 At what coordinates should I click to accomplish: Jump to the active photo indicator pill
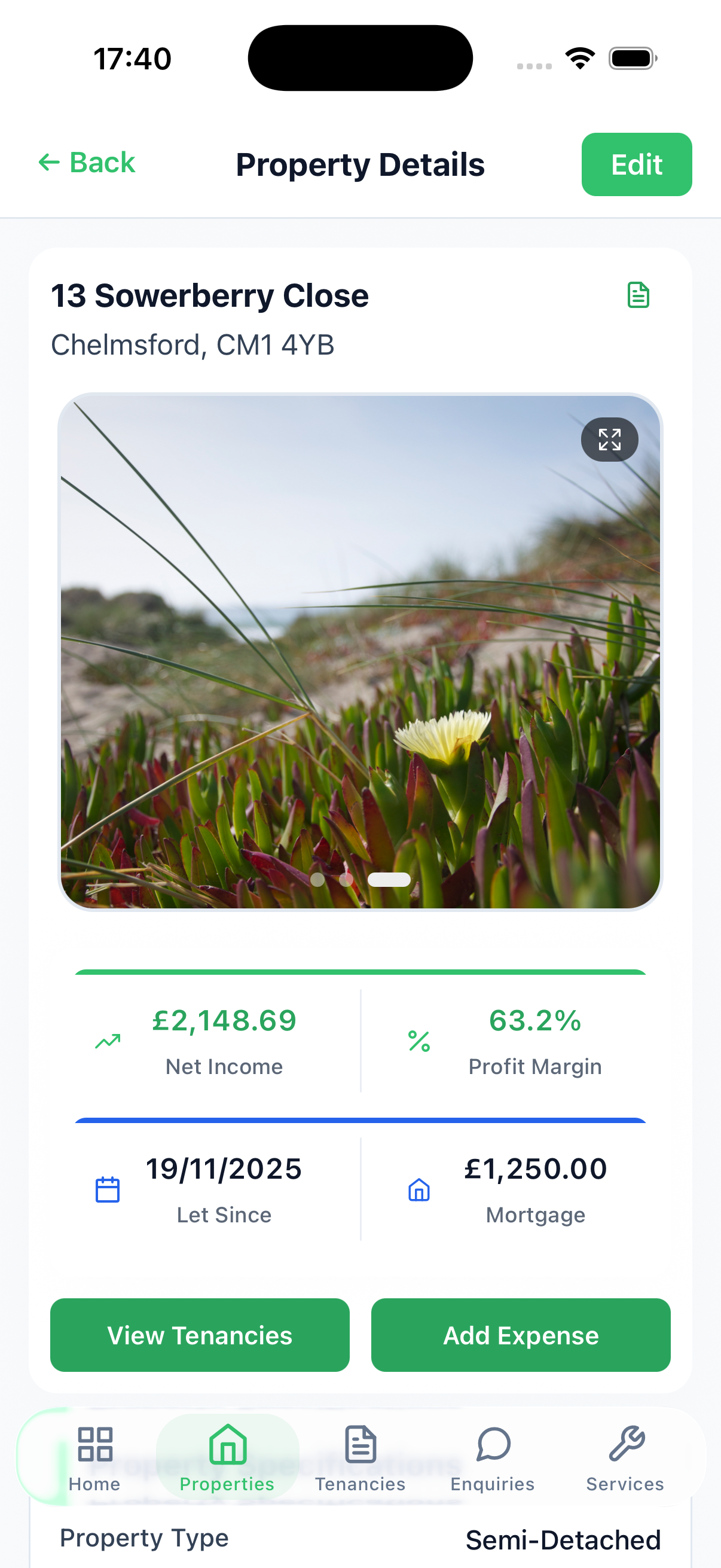tap(389, 880)
